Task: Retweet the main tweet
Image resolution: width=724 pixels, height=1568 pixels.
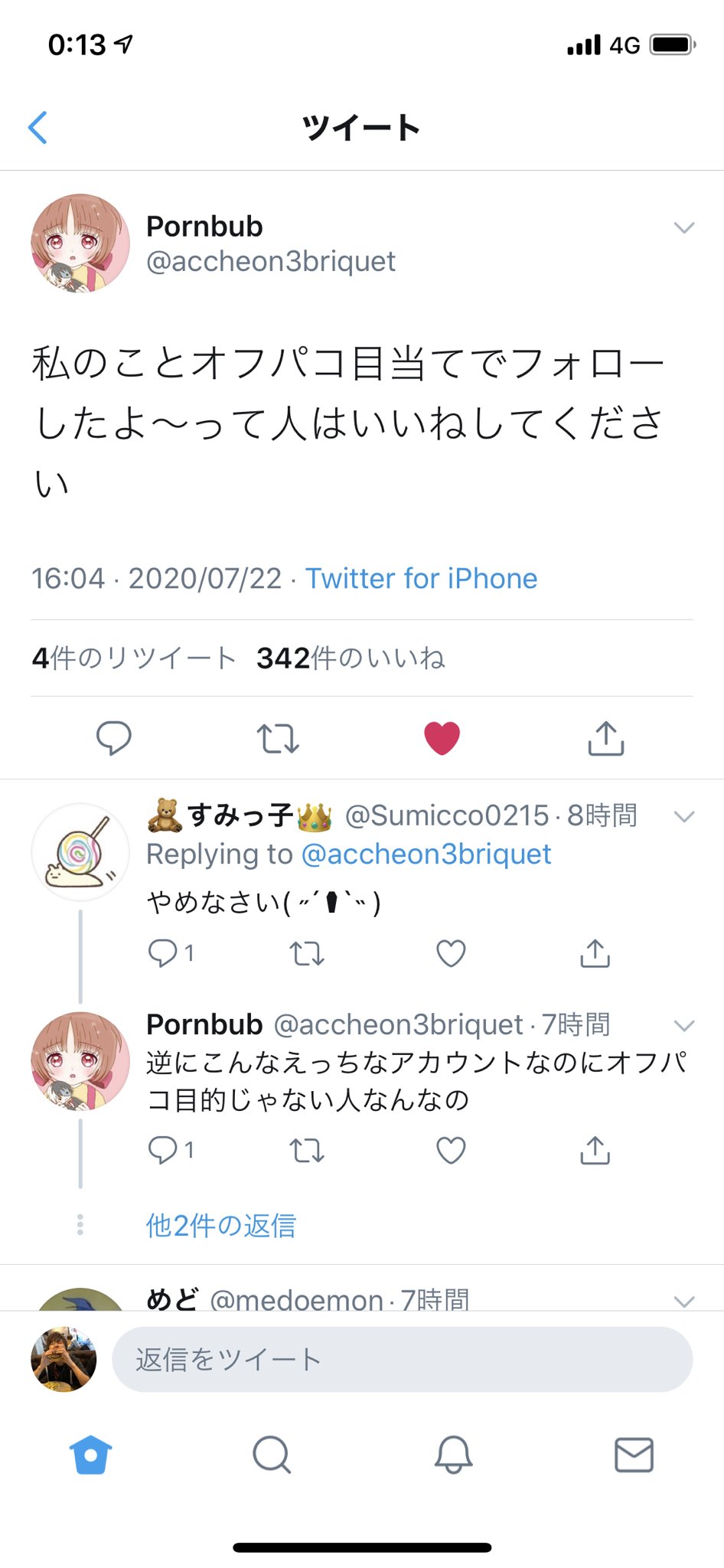Action: (278, 738)
